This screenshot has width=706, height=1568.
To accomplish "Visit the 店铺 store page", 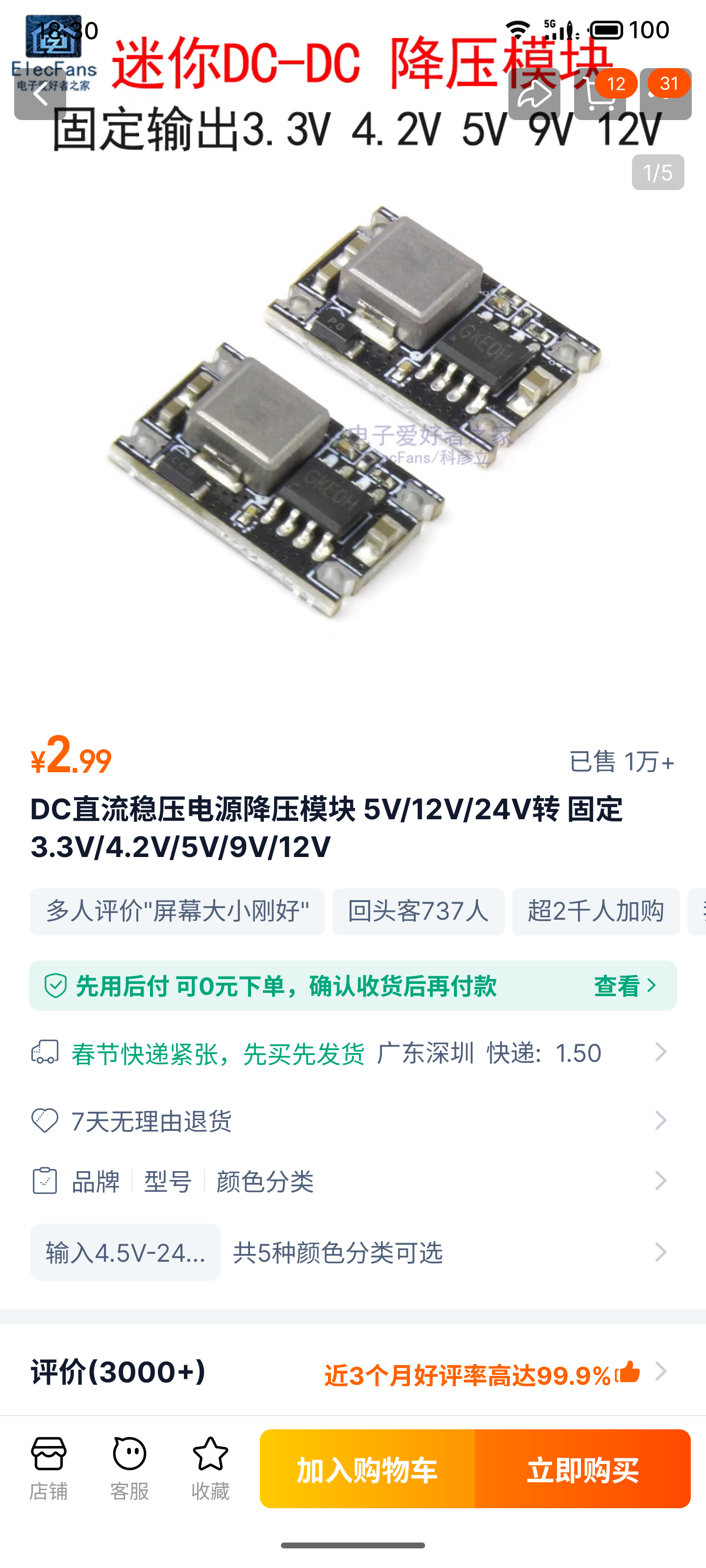I will 49,1468.
